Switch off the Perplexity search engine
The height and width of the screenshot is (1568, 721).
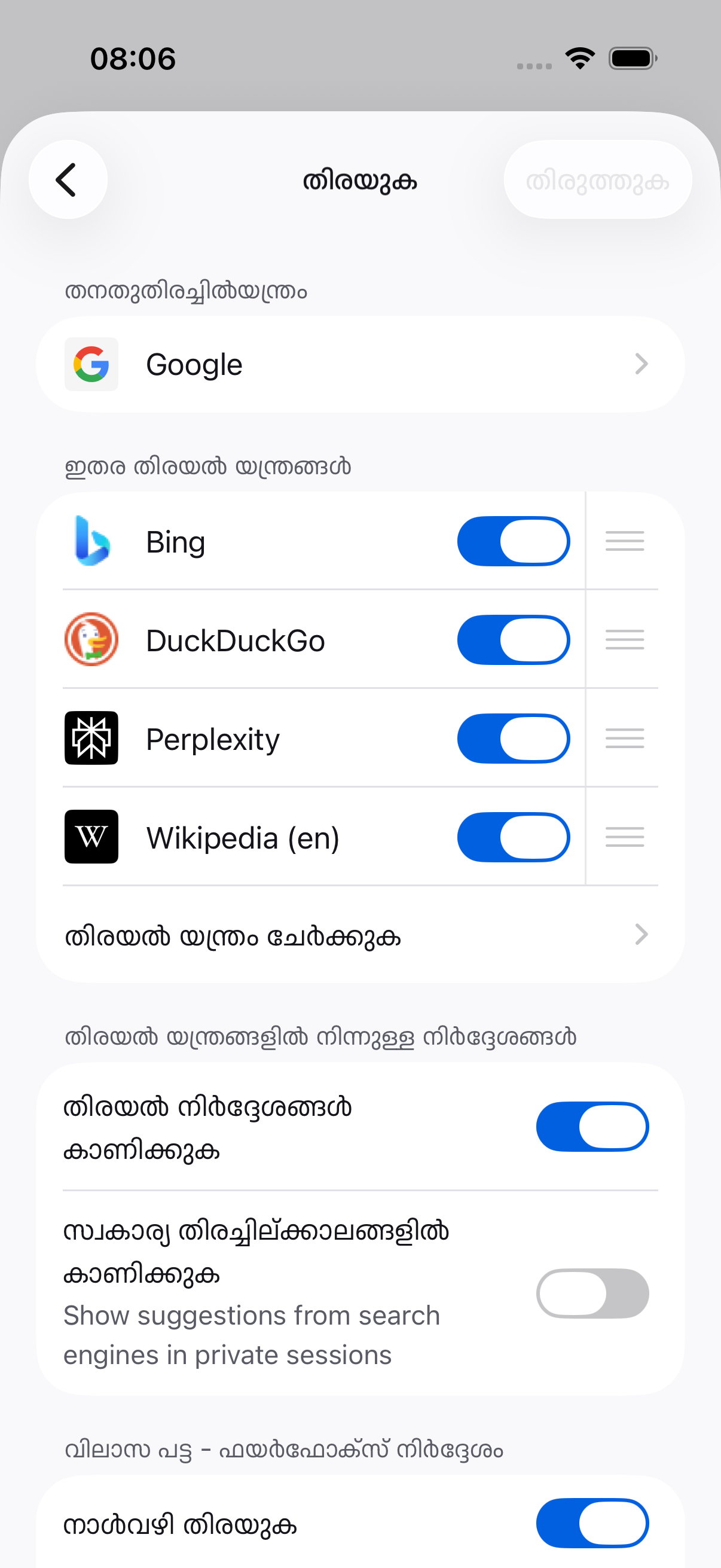(x=513, y=739)
